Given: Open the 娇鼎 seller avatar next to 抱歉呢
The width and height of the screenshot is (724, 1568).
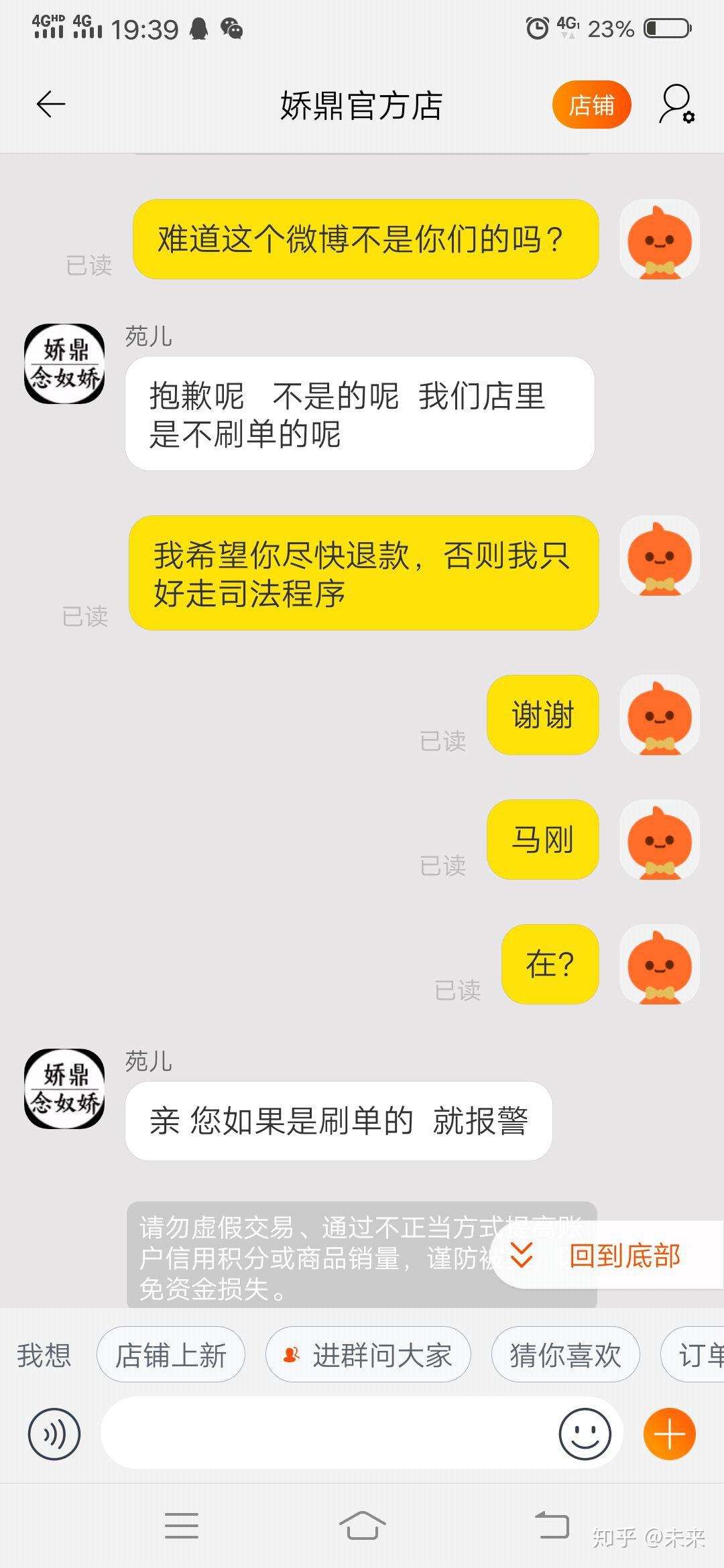Looking at the screenshot, I should (64, 364).
